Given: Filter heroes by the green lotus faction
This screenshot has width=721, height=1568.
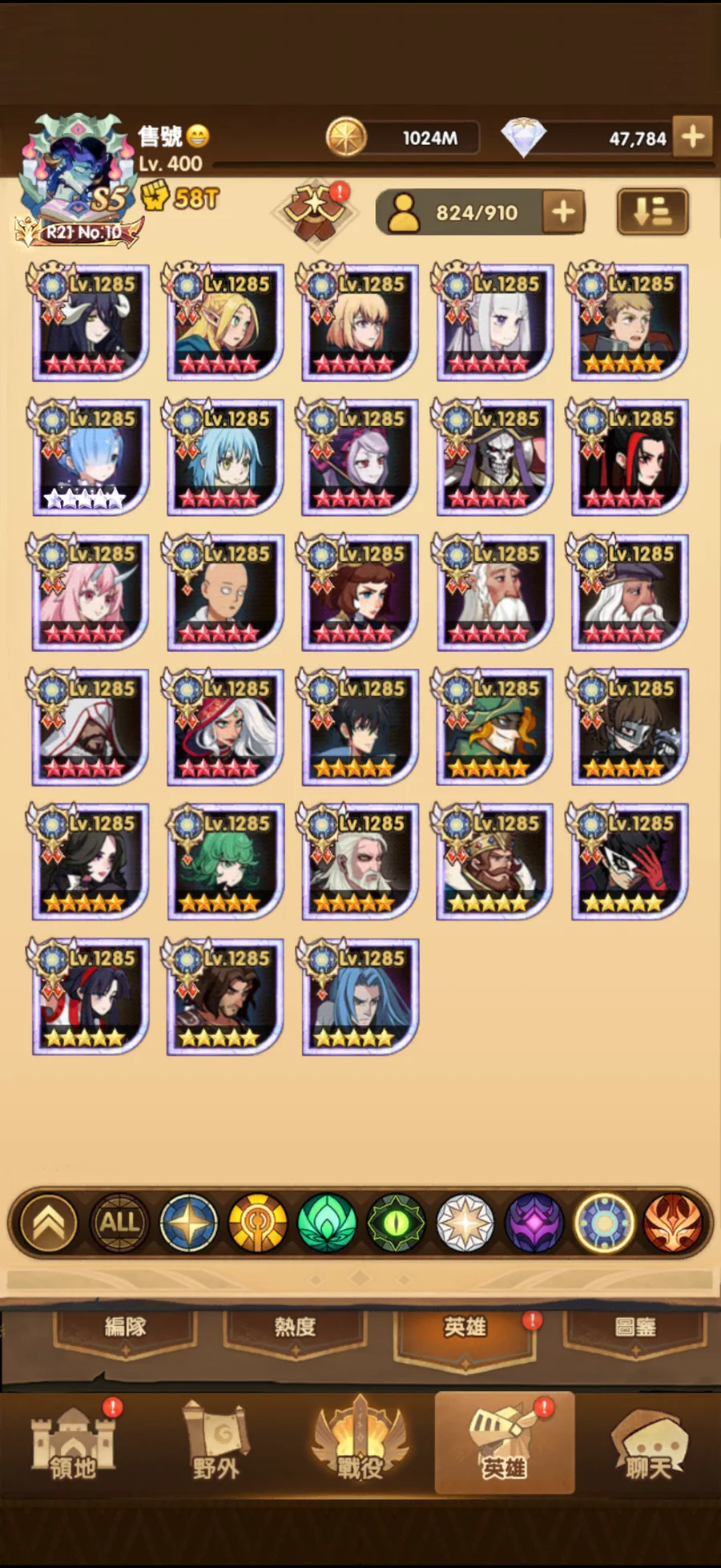Looking at the screenshot, I should click(327, 1223).
